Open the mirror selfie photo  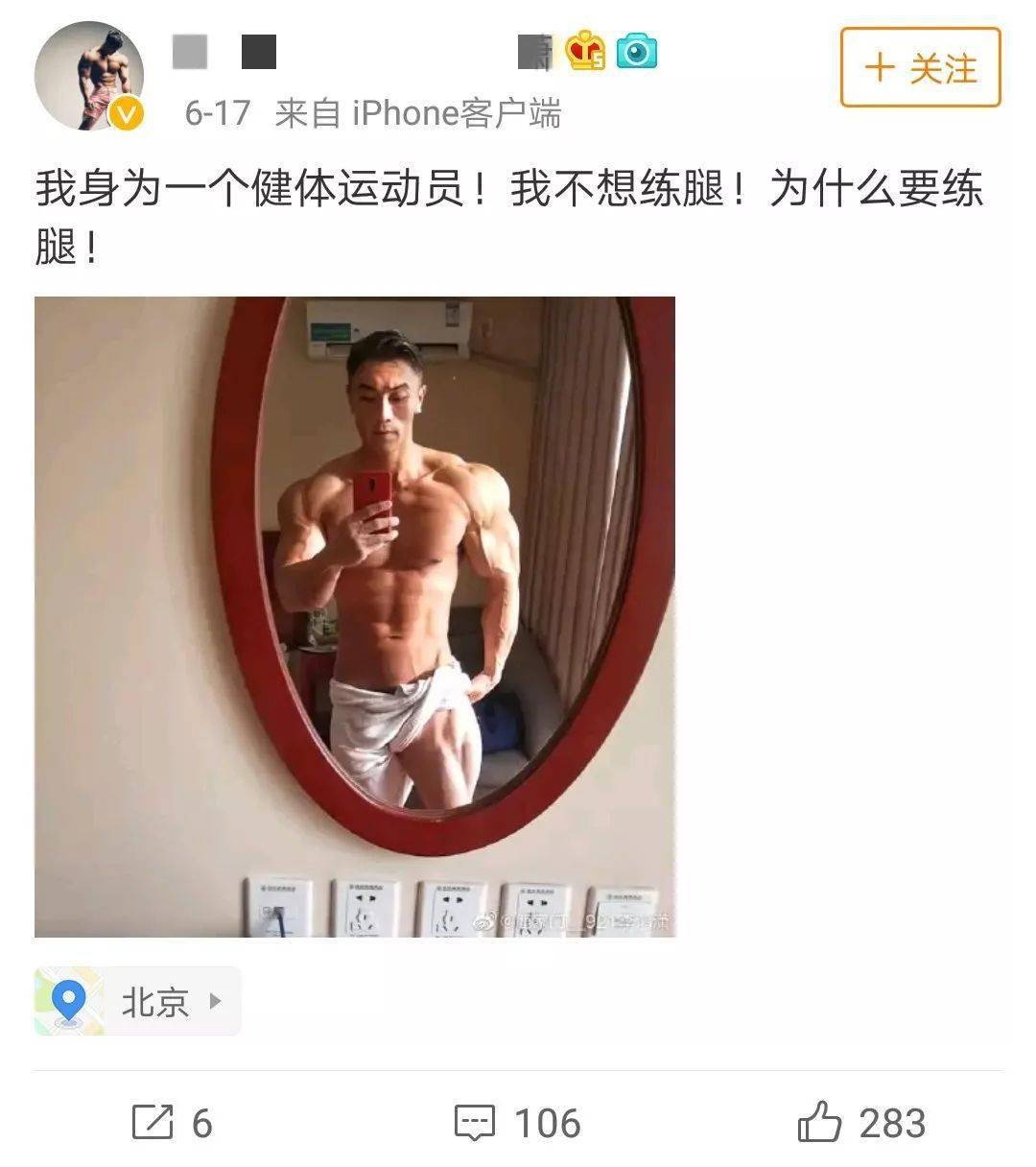(x=355, y=616)
